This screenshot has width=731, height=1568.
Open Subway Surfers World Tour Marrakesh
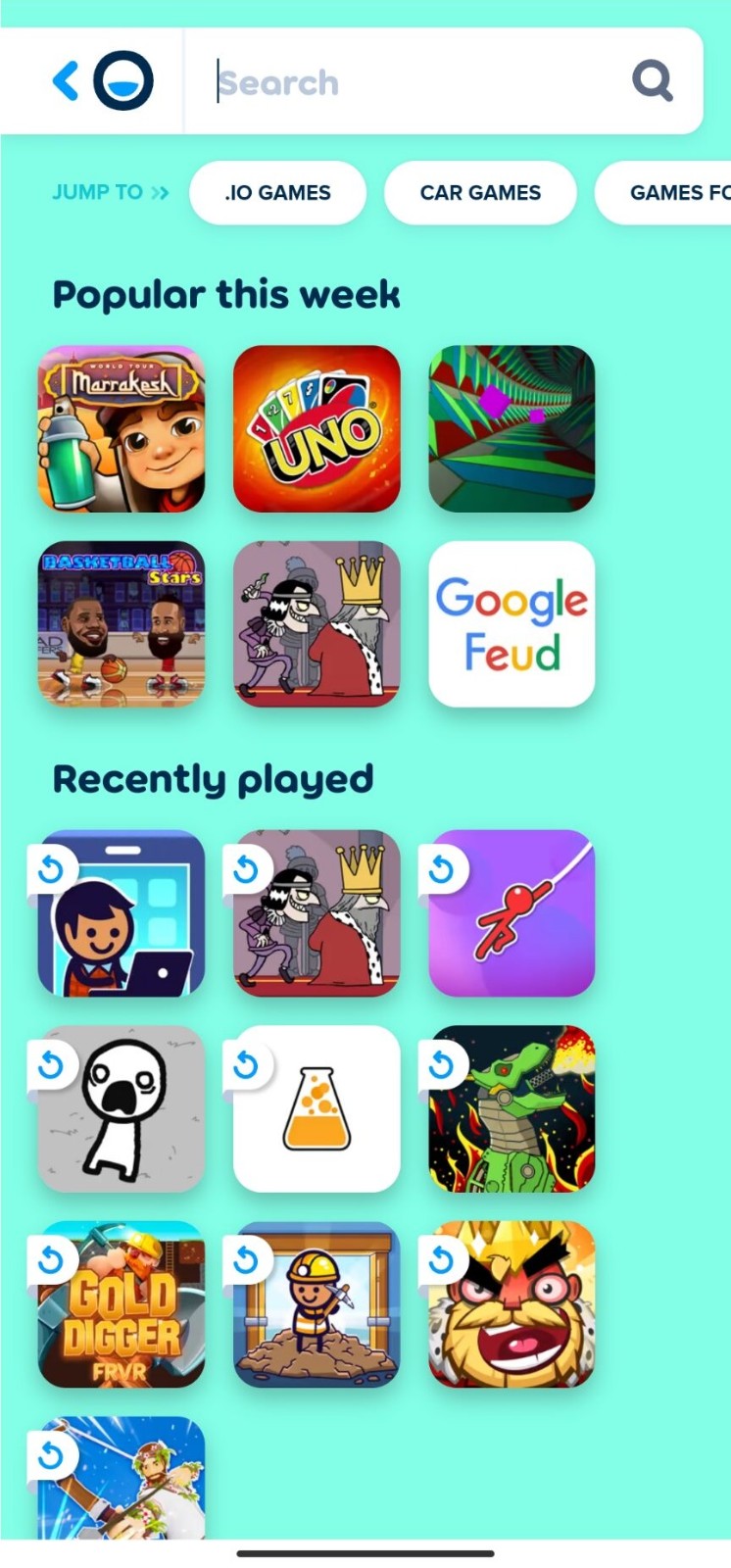tap(121, 428)
